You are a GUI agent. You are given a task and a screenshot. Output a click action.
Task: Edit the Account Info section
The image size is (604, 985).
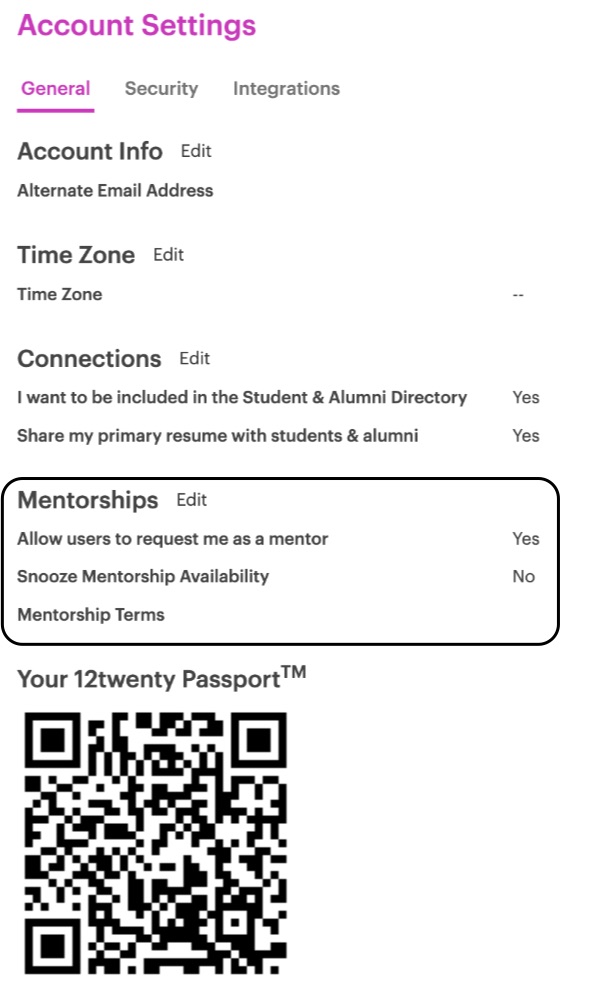coord(196,151)
